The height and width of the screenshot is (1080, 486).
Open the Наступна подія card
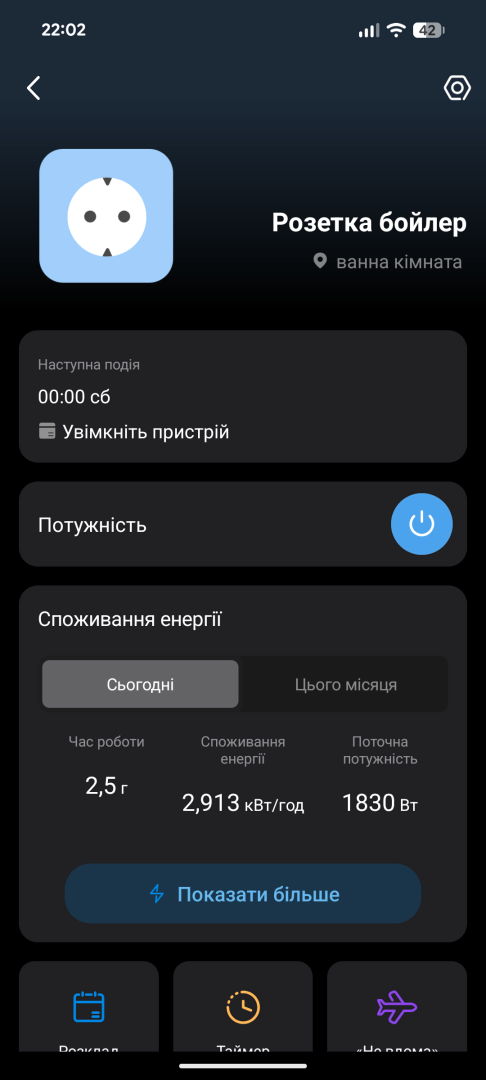click(243, 396)
